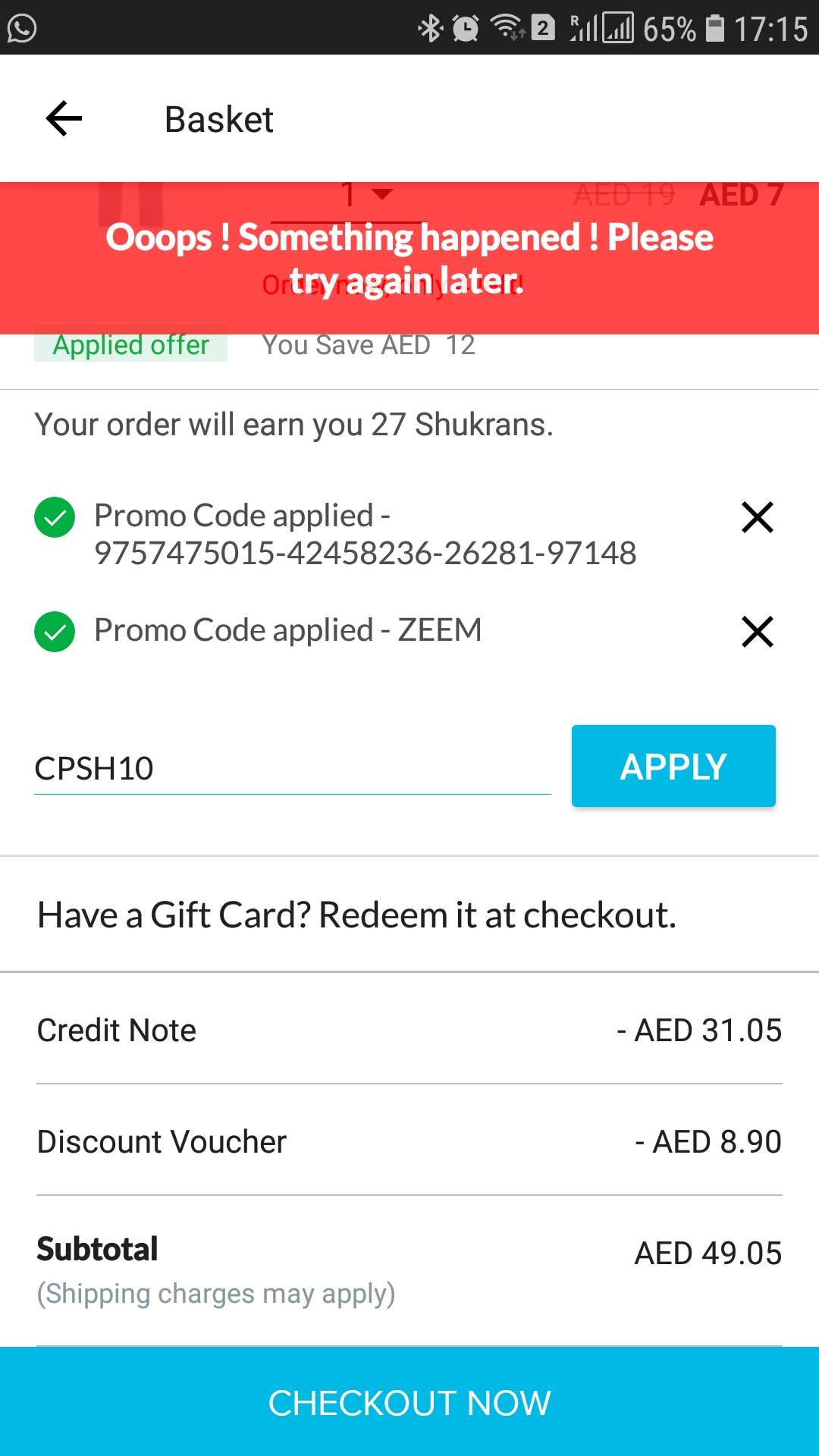Remove promo code 9757475015-42458236-26281-97148
The width and height of the screenshot is (819, 1456).
pyautogui.click(x=757, y=518)
